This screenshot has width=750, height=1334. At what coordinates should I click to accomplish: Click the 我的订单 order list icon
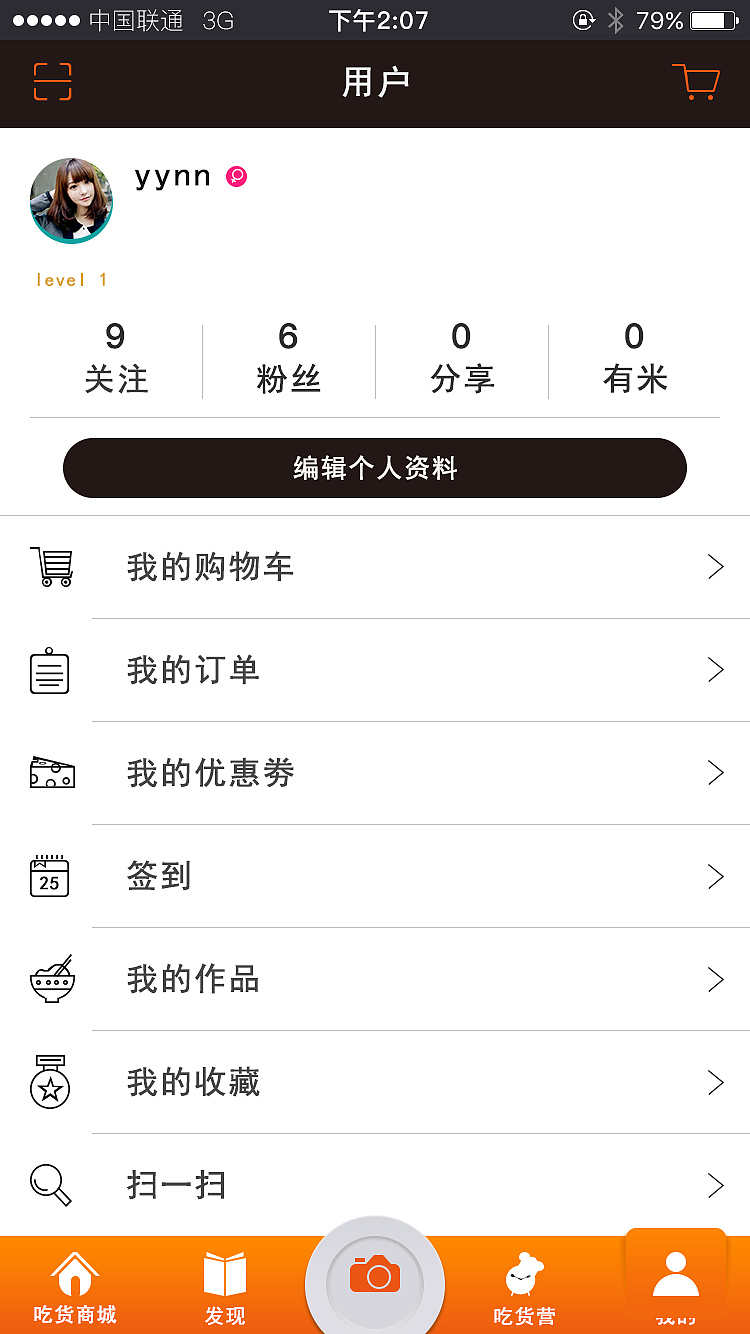pos(51,670)
